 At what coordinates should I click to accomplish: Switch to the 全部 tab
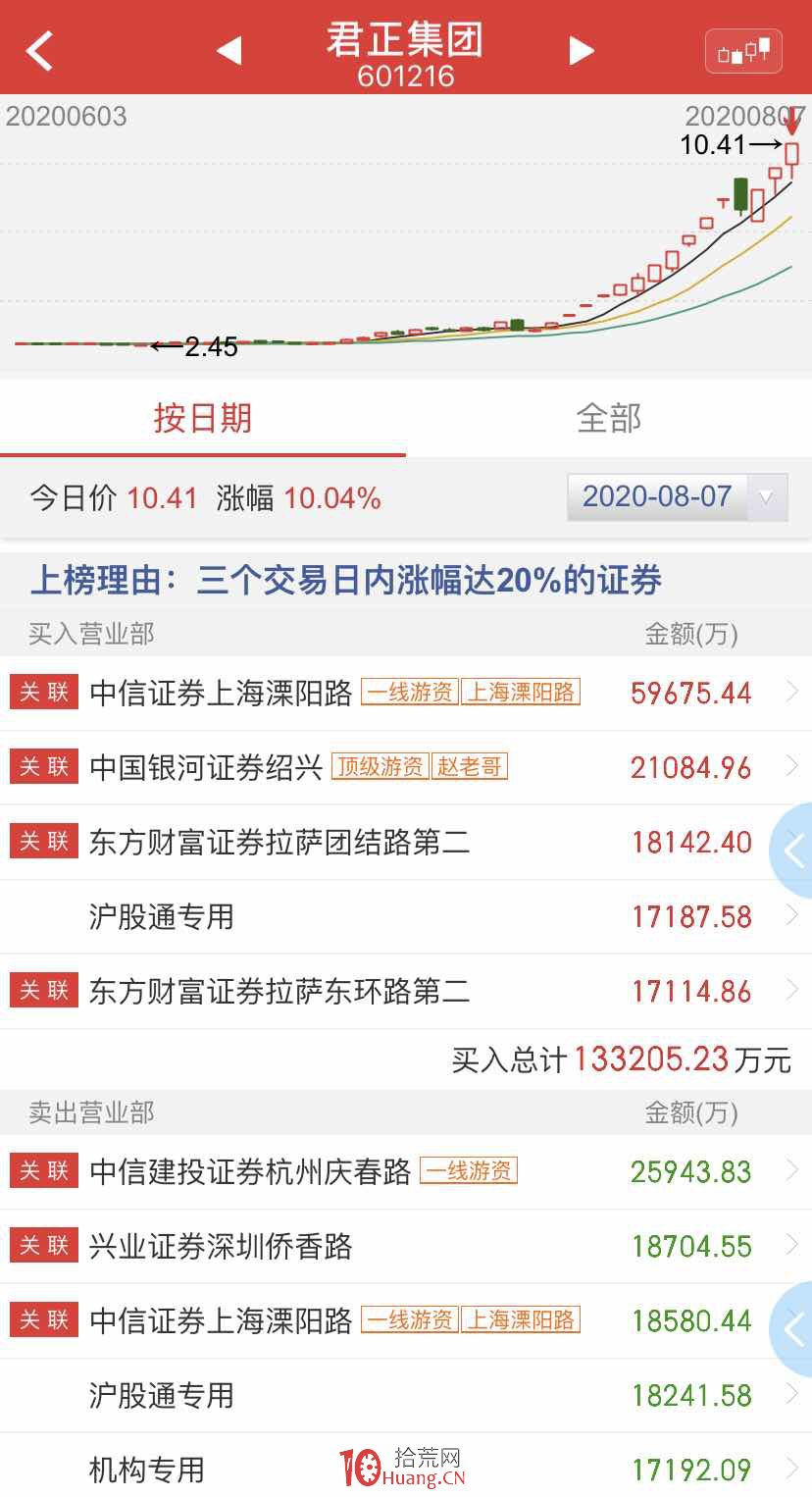[608, 418]
